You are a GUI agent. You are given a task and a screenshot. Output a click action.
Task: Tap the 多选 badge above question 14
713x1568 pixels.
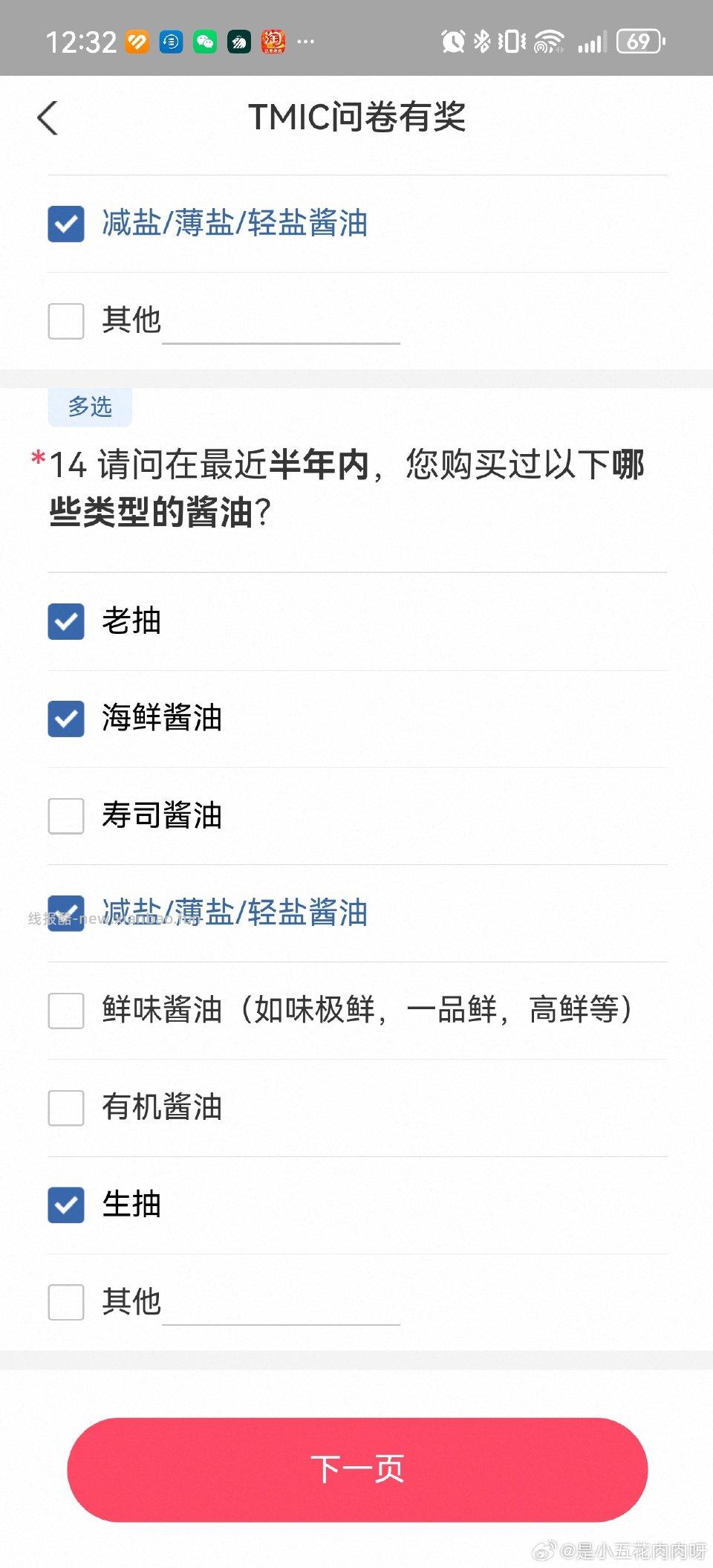(x=88, y=406)
